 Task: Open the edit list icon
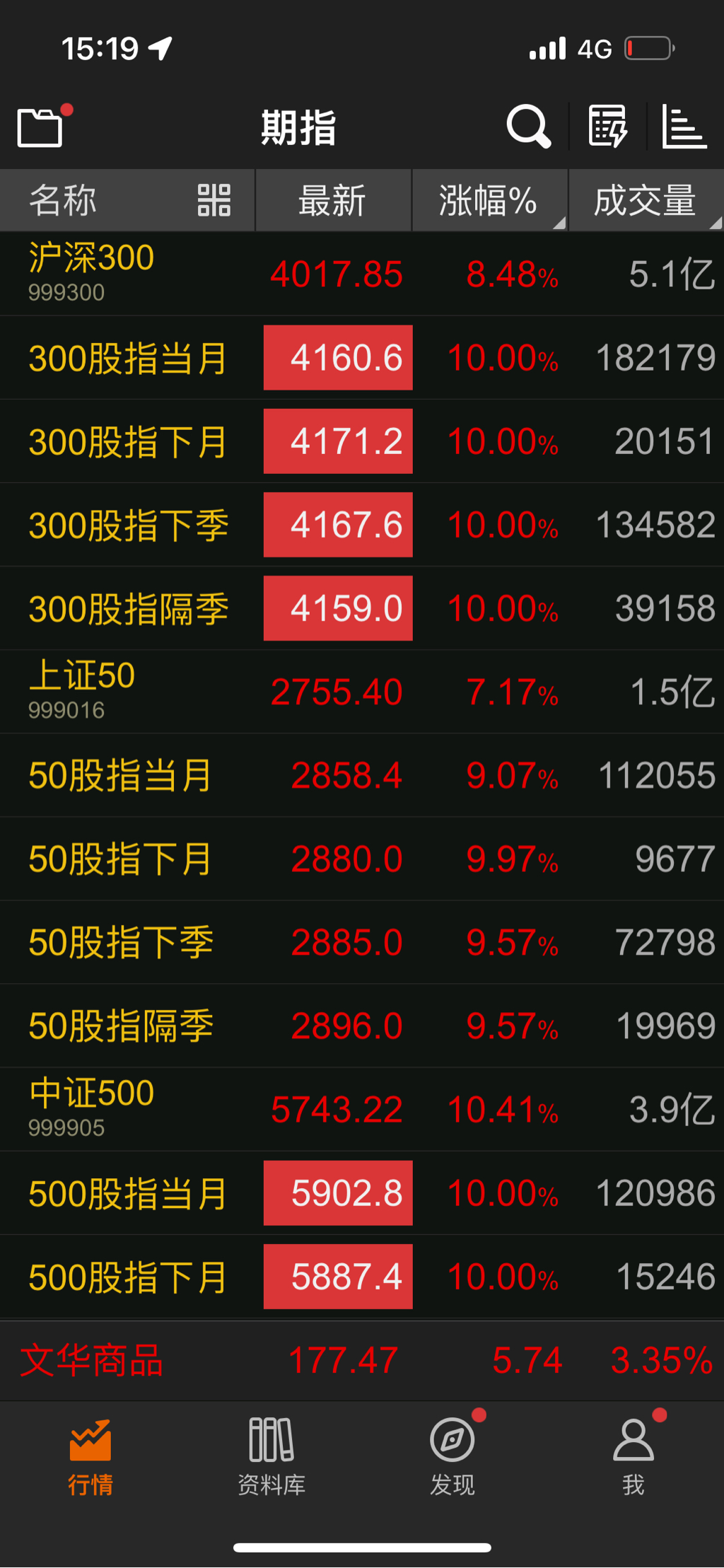click(x=607, y=127)
